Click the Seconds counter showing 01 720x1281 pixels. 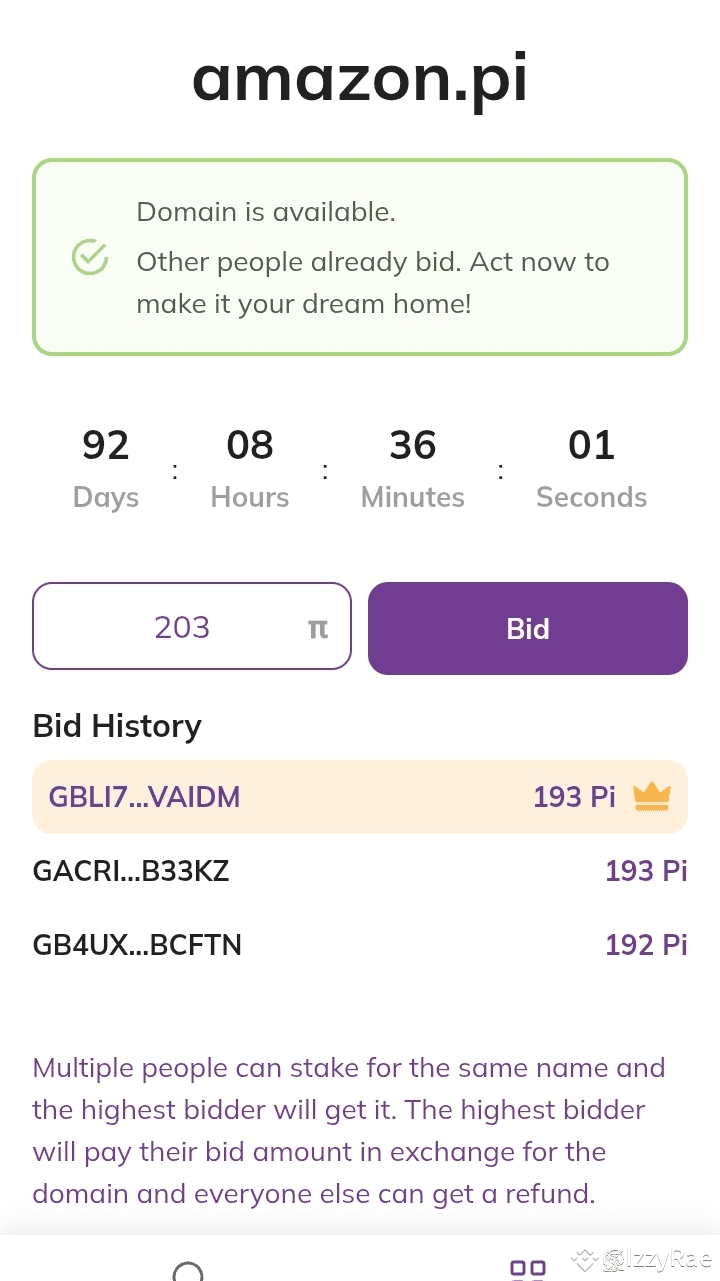591,445
